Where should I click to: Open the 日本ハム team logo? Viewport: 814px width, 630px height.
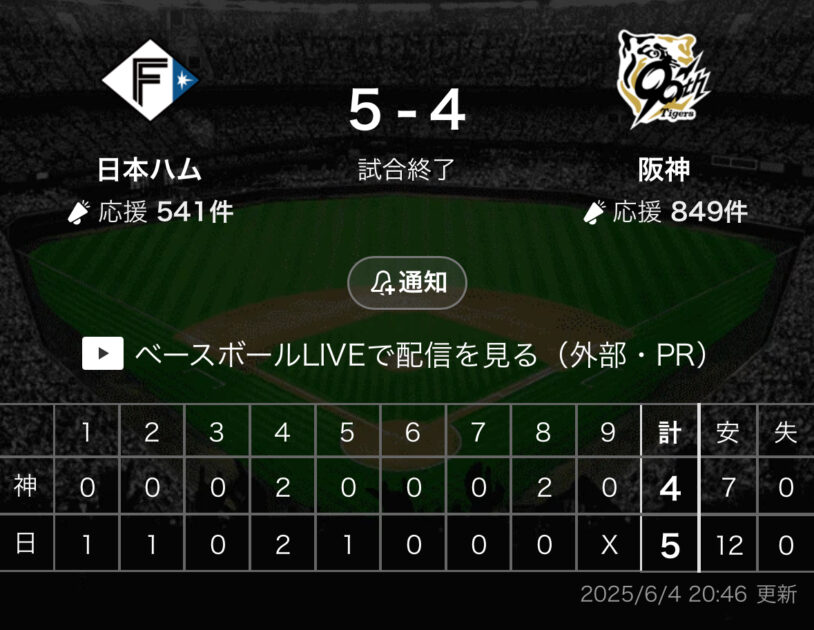tap(151, 80)
